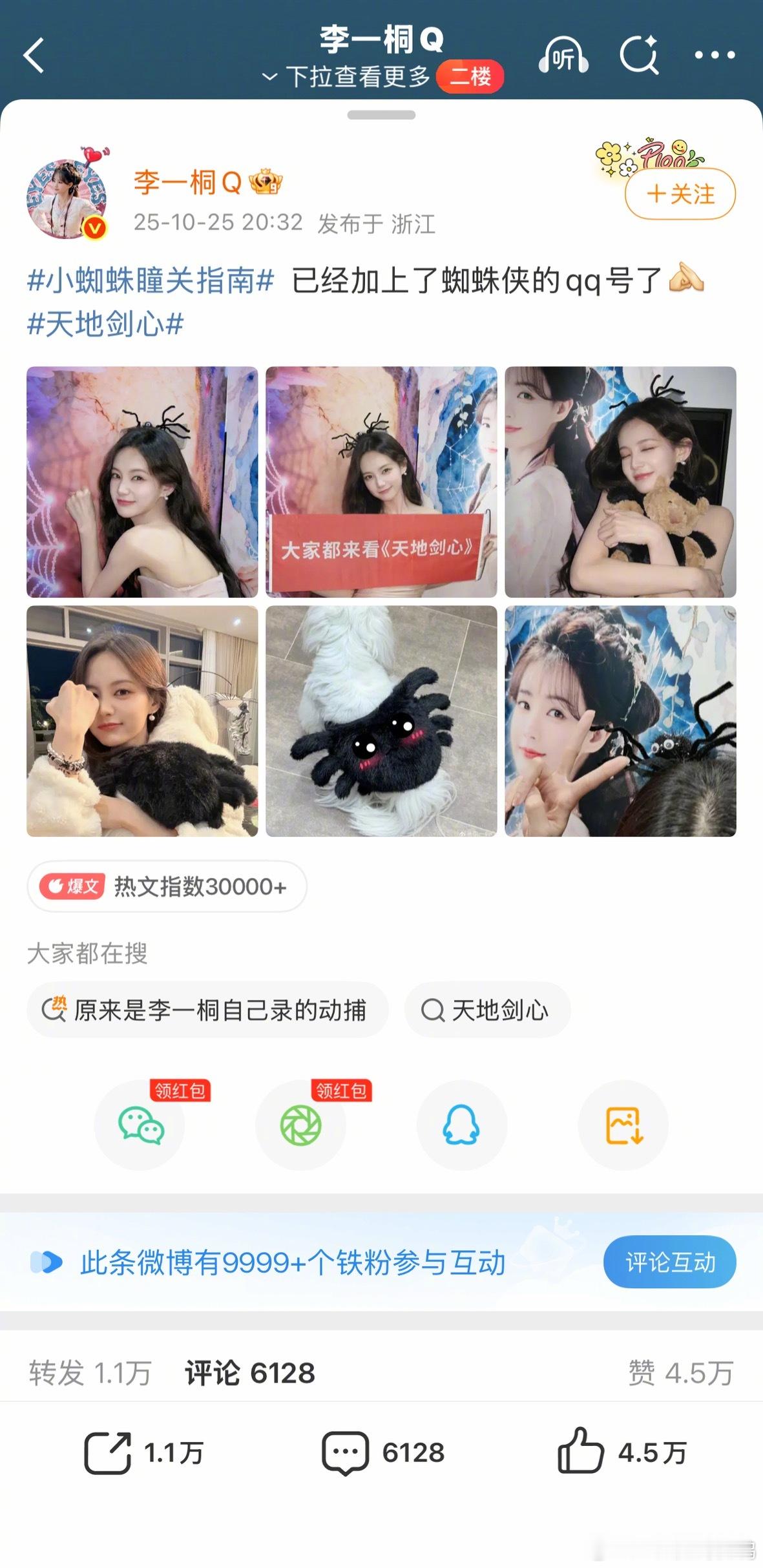View the photo with the red banner
This screenshot has width=763, height=1568.
tap(381, 482)
